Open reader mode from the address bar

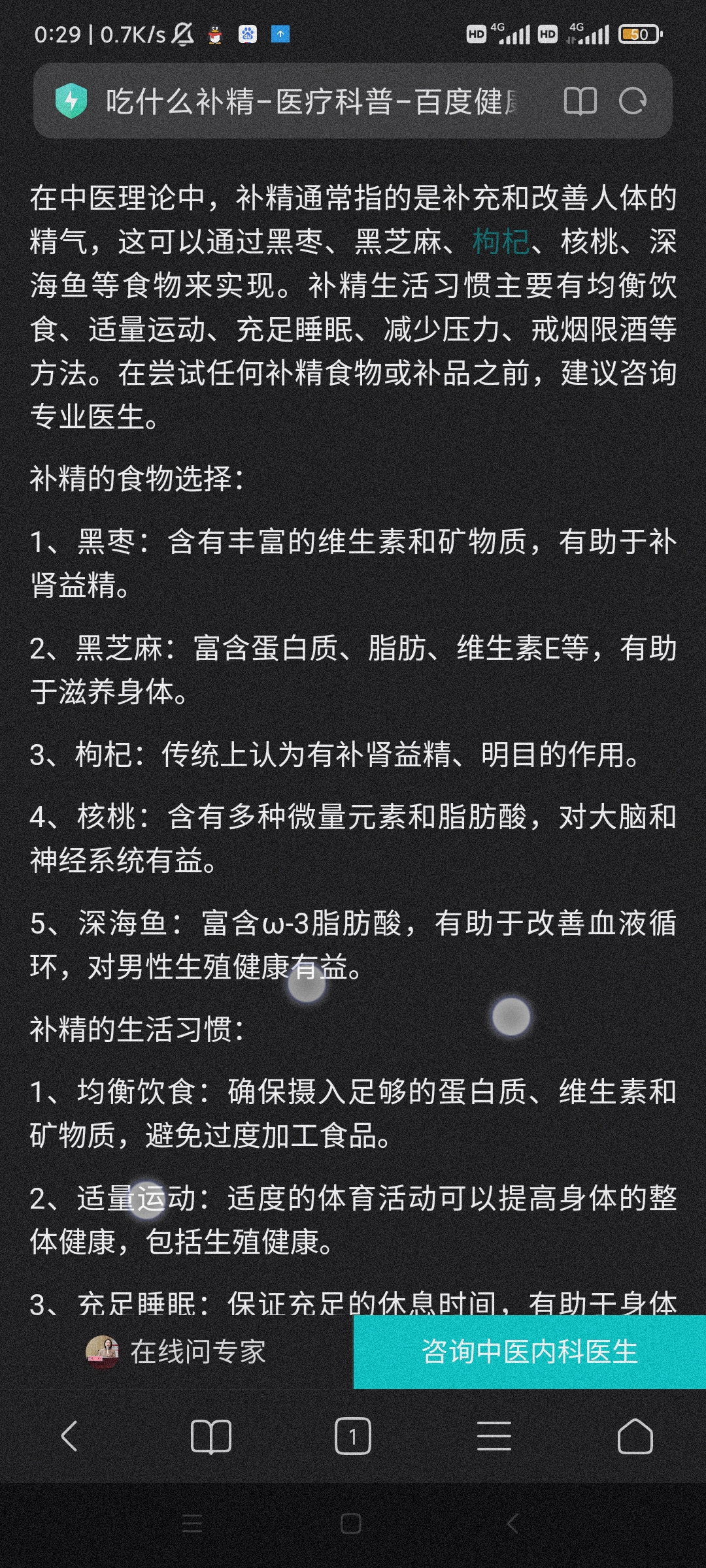580,101
